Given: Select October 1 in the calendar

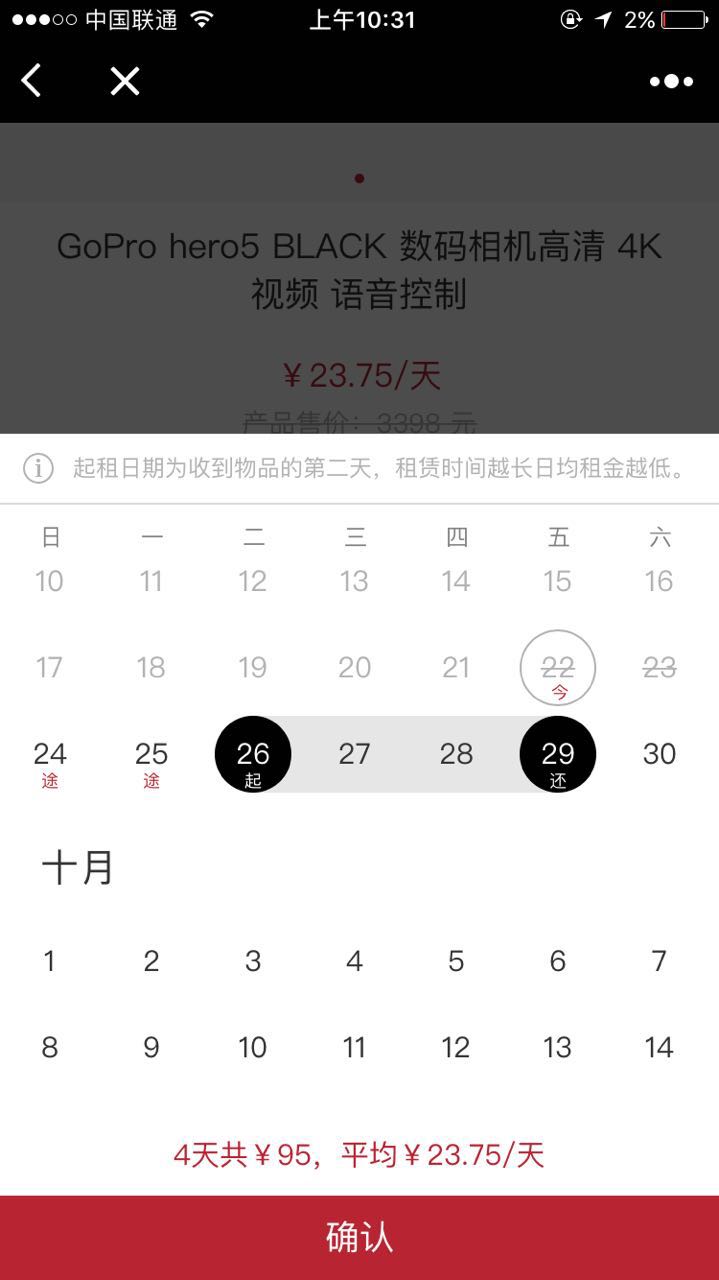Looking at the screenshot, I should [49, 961].
